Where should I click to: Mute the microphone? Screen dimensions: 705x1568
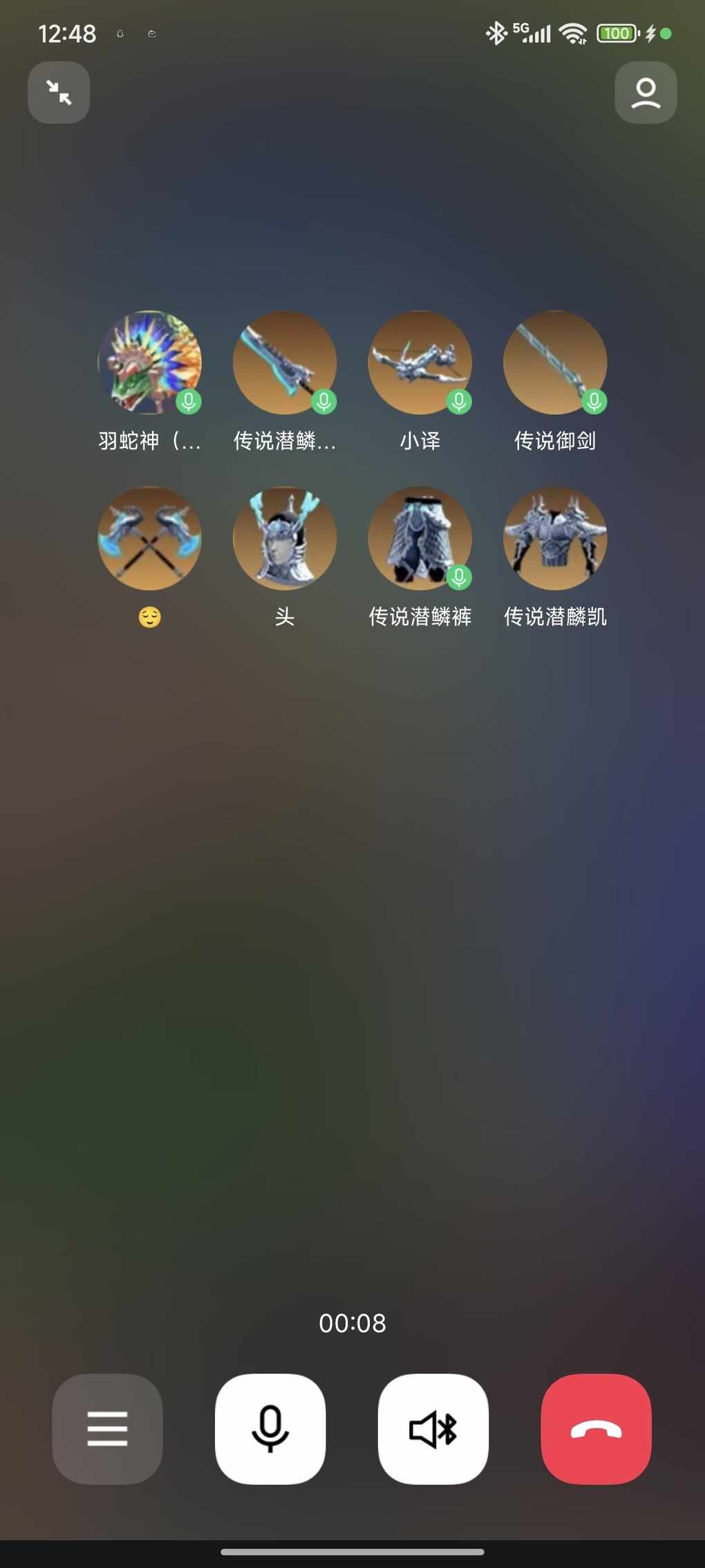(x=270, y=1429)
